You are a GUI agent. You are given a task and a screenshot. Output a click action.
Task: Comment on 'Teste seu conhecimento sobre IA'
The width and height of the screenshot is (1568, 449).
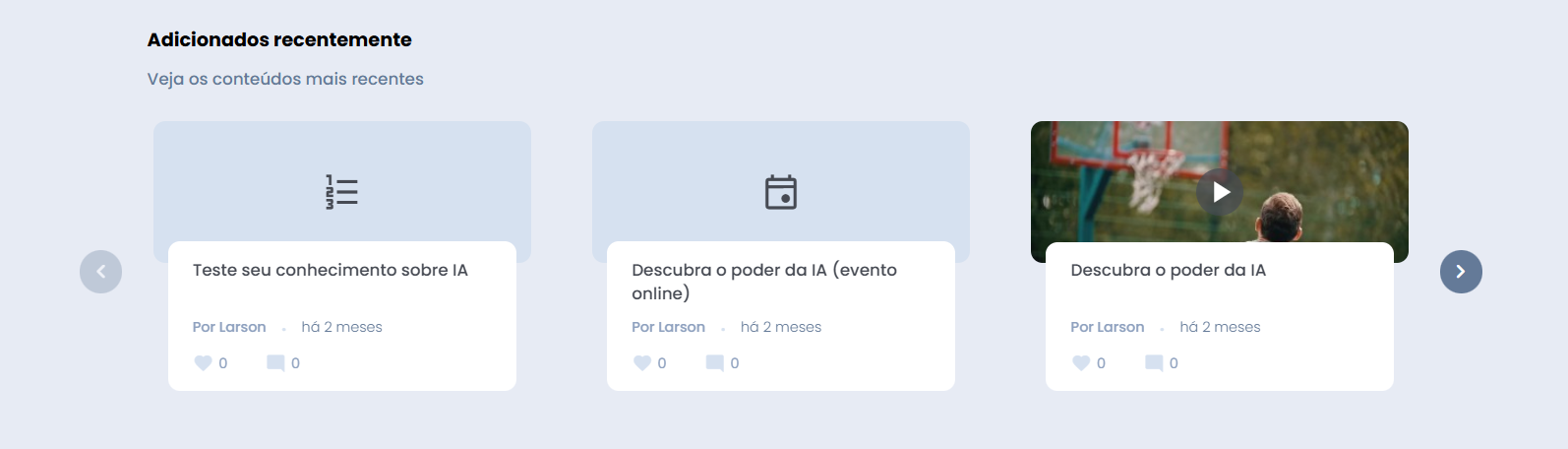(275, 363)
